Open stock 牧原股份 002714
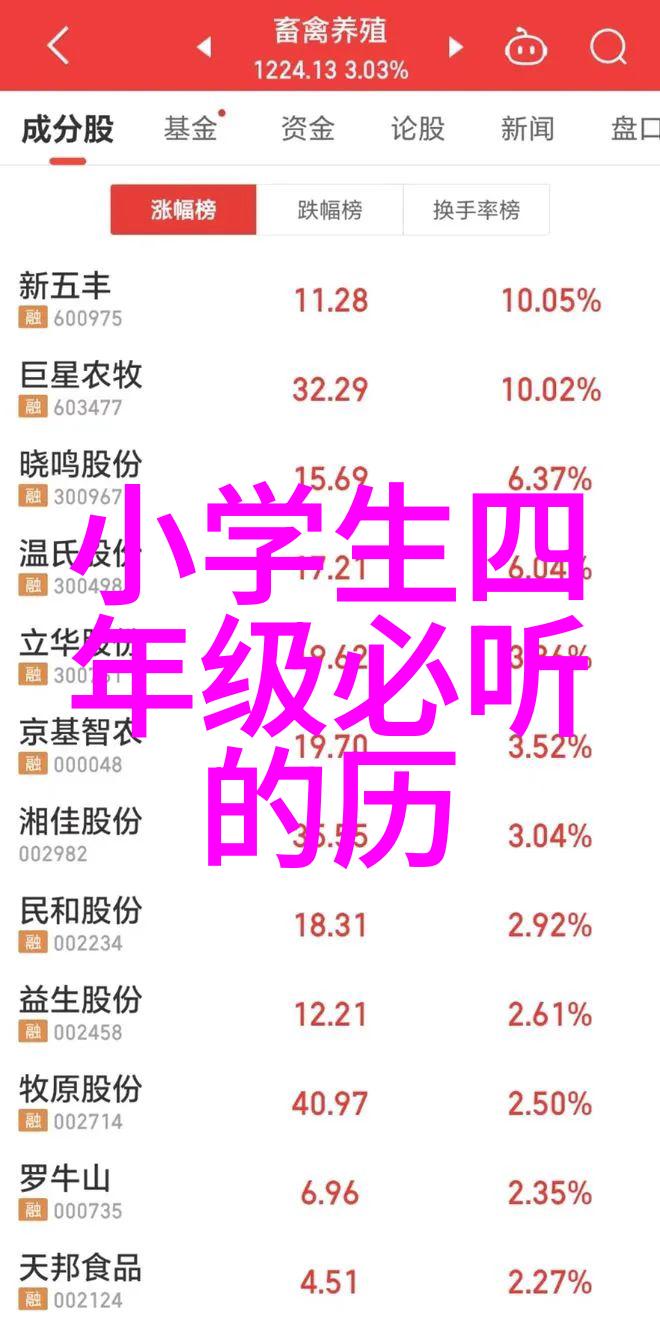 (330, 1103)
